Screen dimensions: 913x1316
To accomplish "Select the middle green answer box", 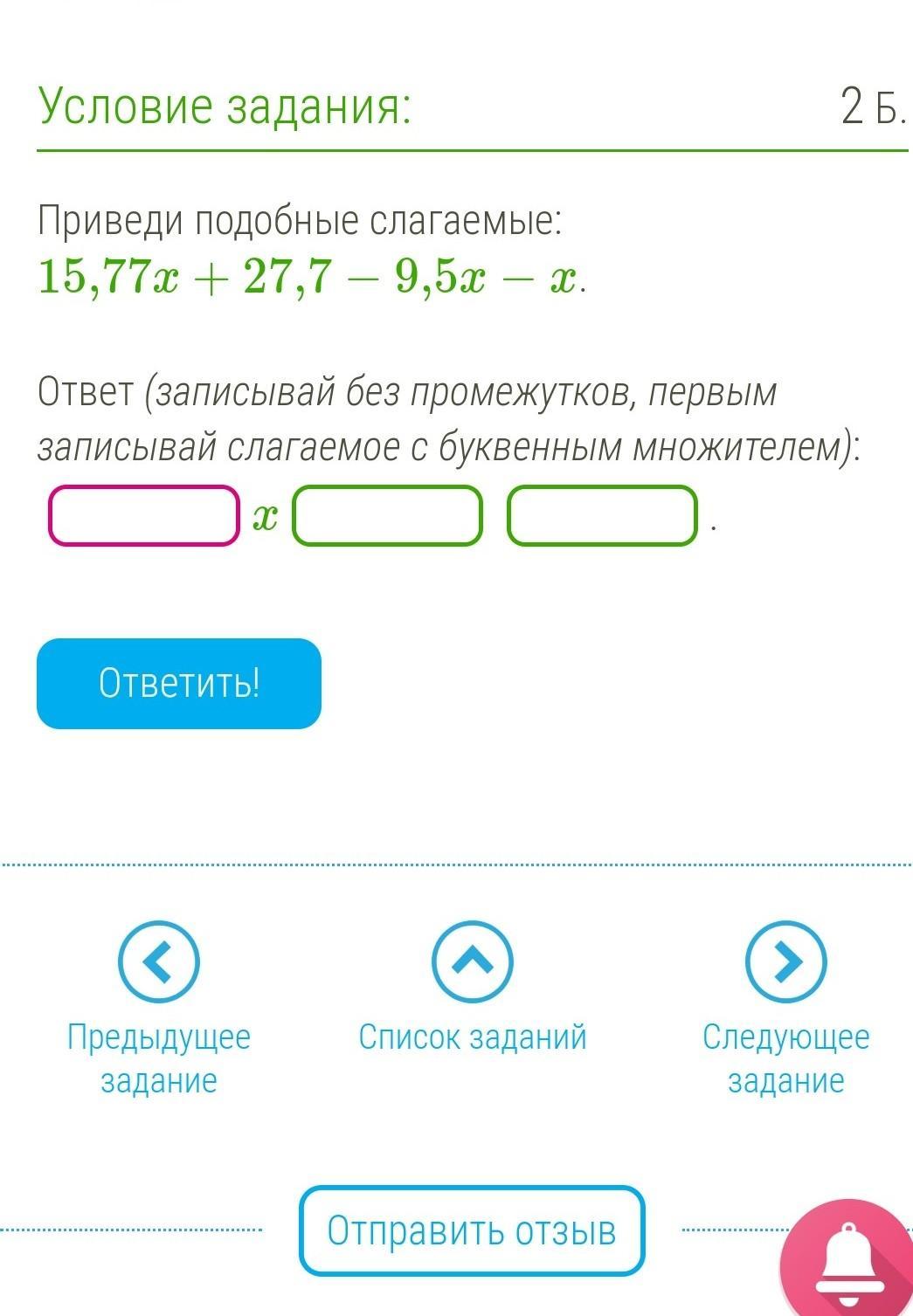I will point(387,516).
